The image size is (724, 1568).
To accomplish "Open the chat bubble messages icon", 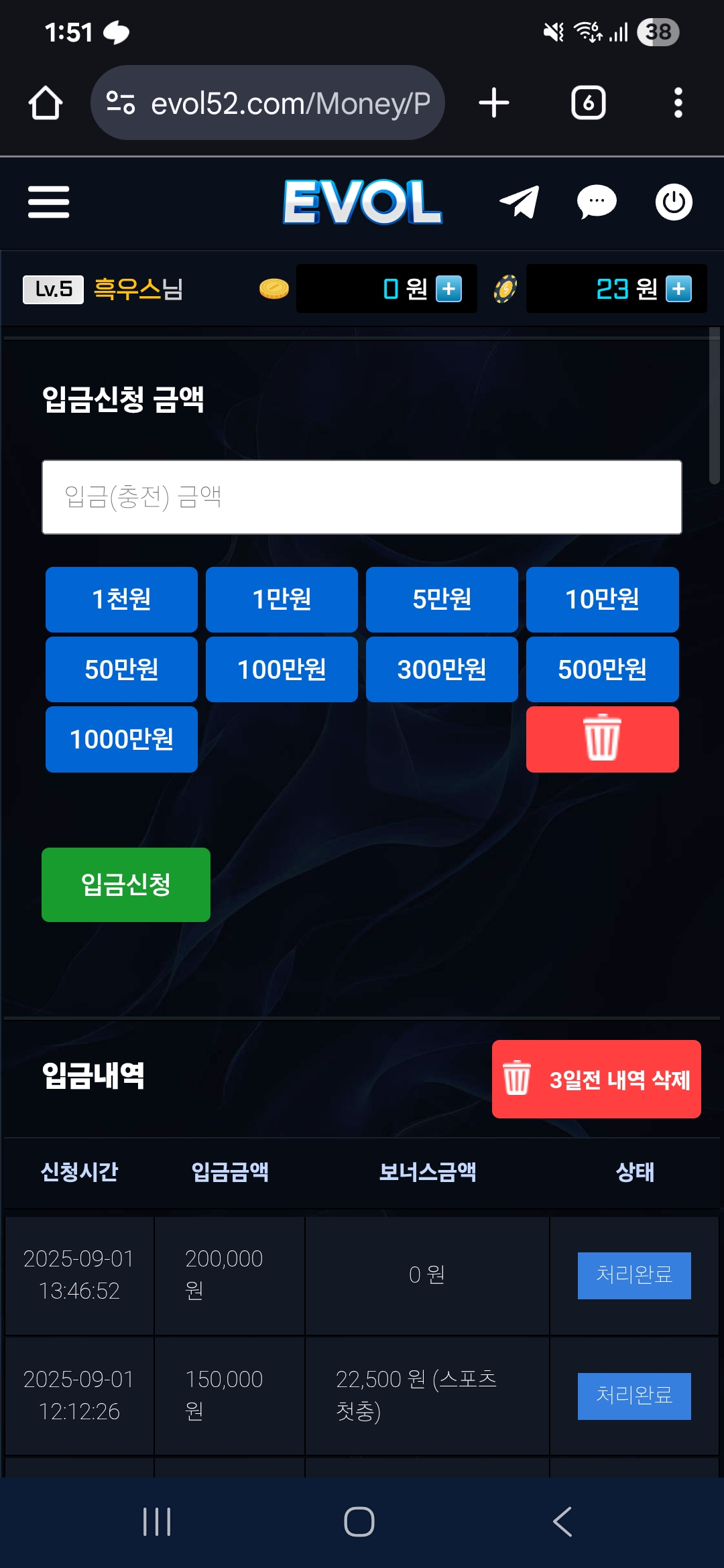I will pos(597,202).
